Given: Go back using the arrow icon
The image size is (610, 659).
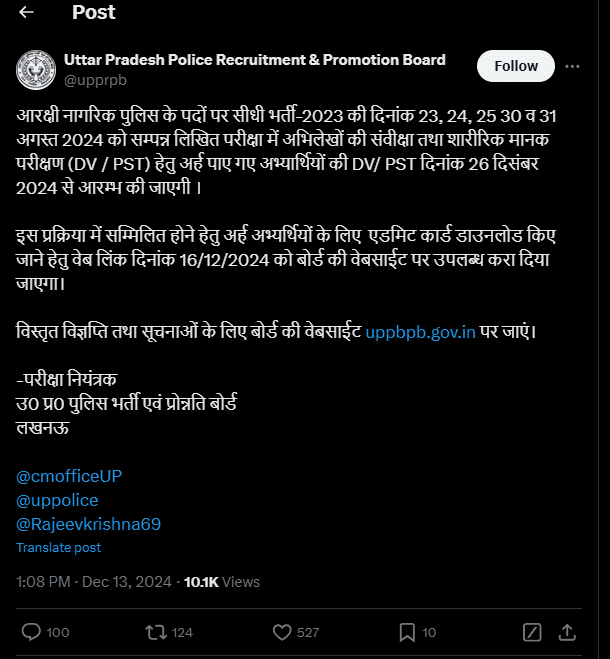Looking at the screenshot, I should point(26,13).
